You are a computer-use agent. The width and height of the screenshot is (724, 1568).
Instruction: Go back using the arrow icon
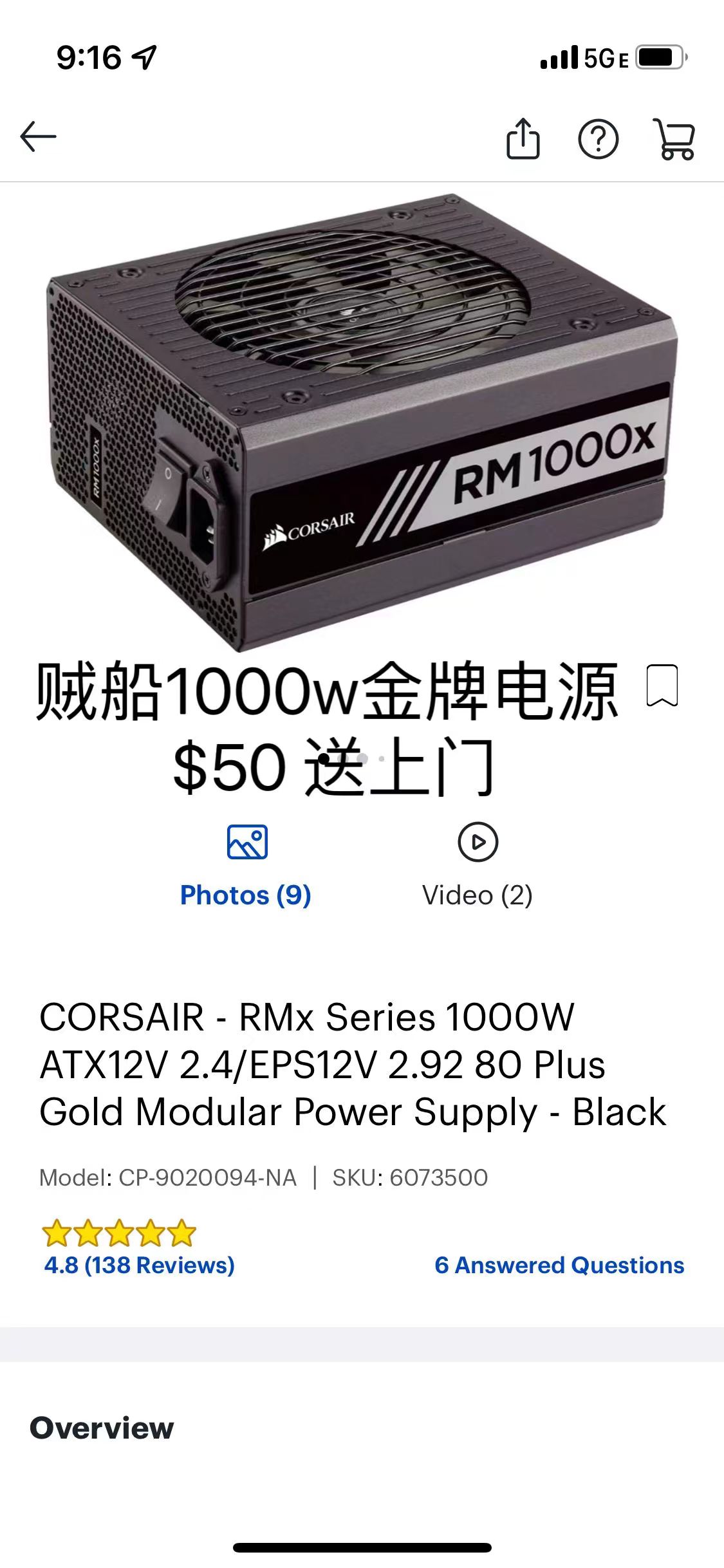coord(38,137)
